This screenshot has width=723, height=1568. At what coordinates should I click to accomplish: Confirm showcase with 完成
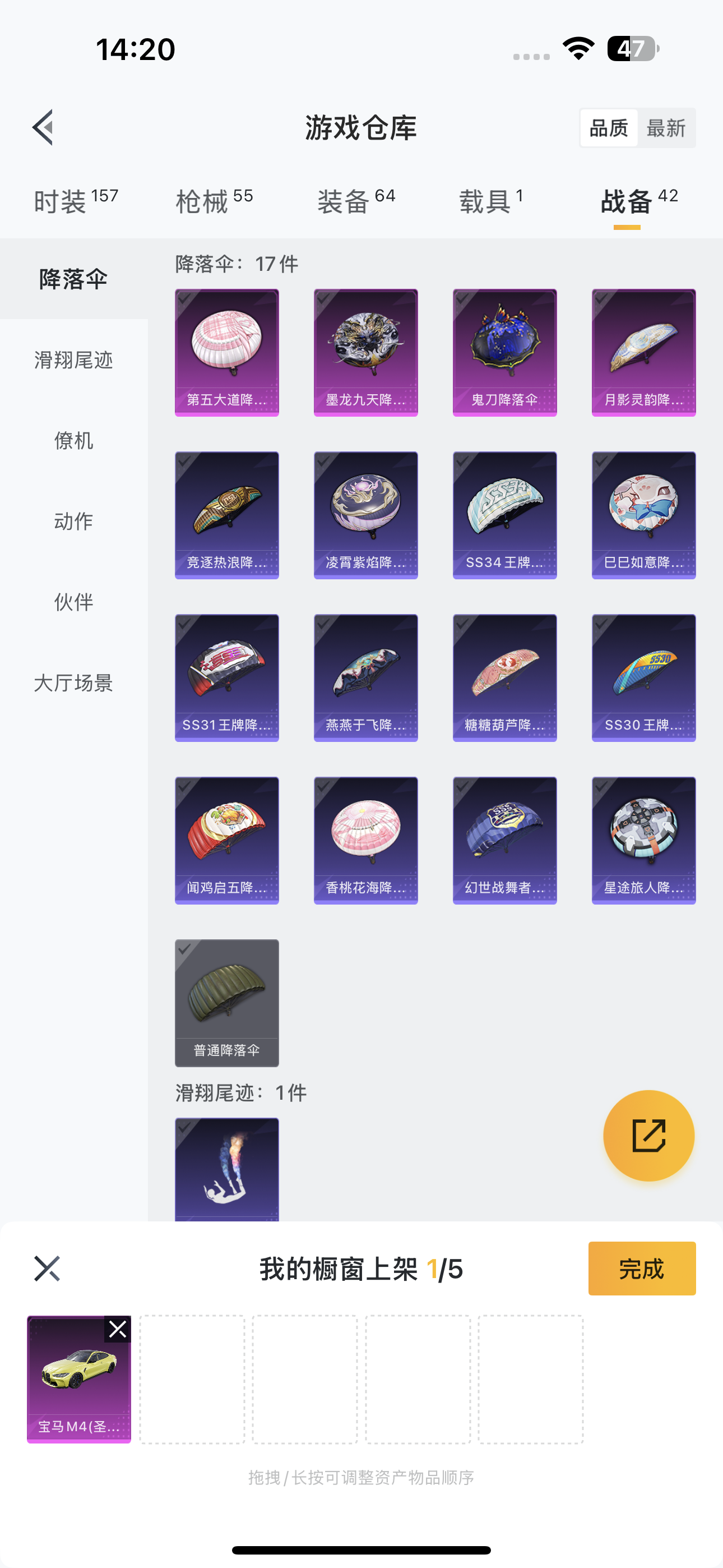(641, 1269)
